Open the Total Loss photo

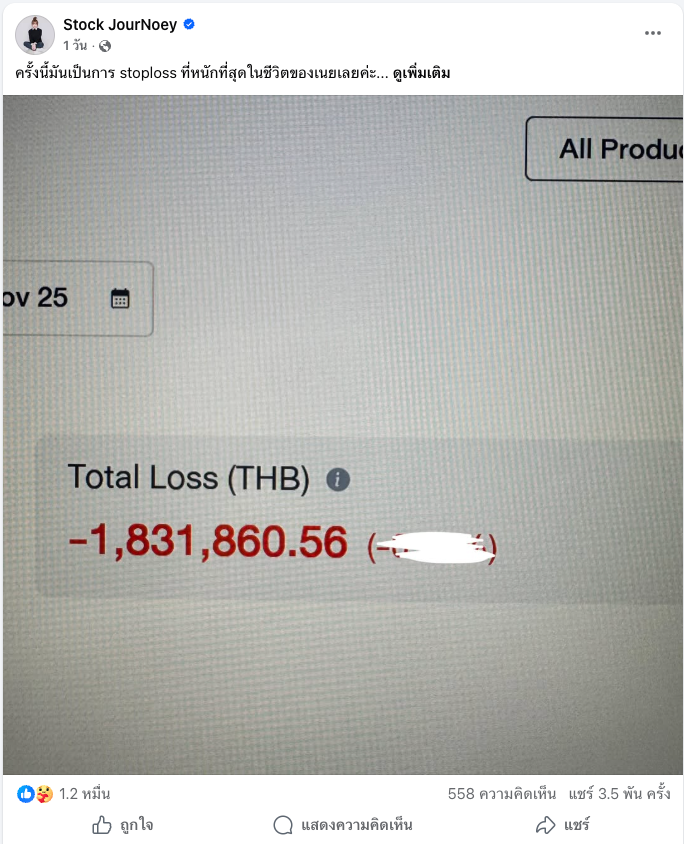tap(342, 435)
